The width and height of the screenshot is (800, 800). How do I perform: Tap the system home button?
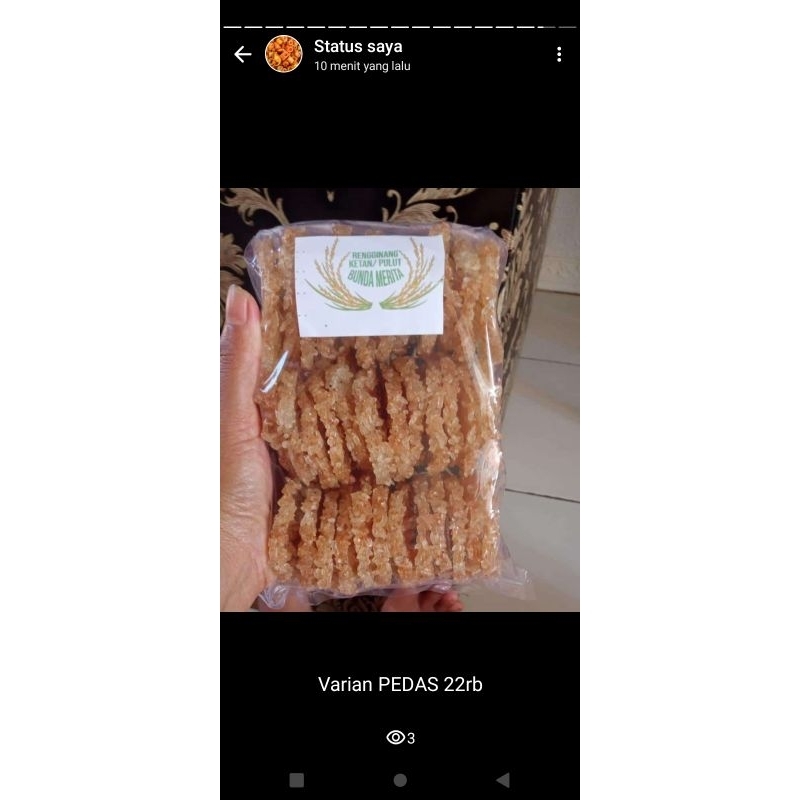pos(400,780)
